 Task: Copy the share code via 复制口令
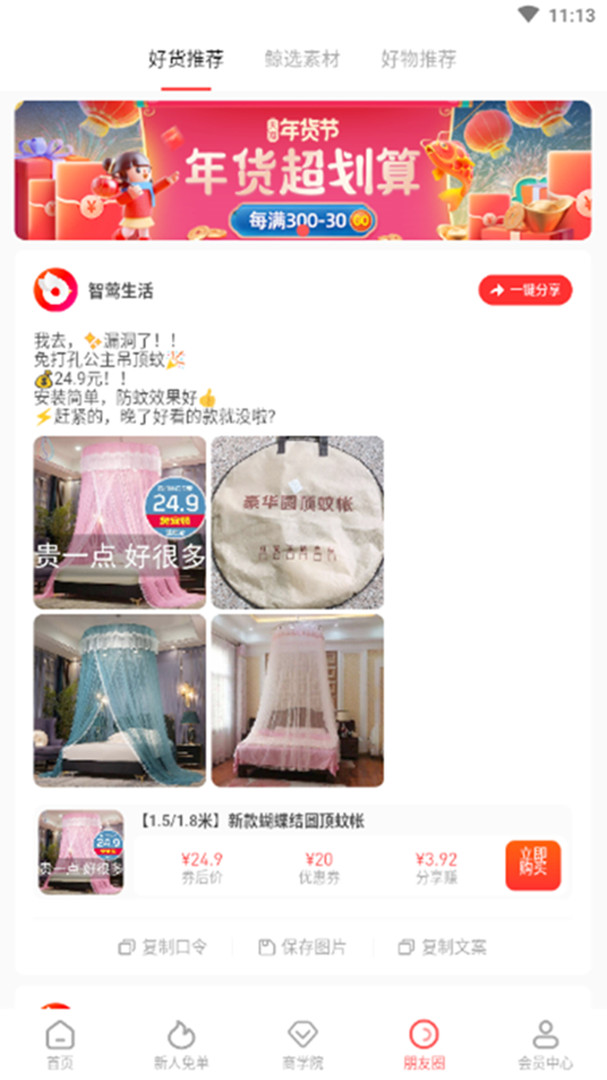(162, 946)
